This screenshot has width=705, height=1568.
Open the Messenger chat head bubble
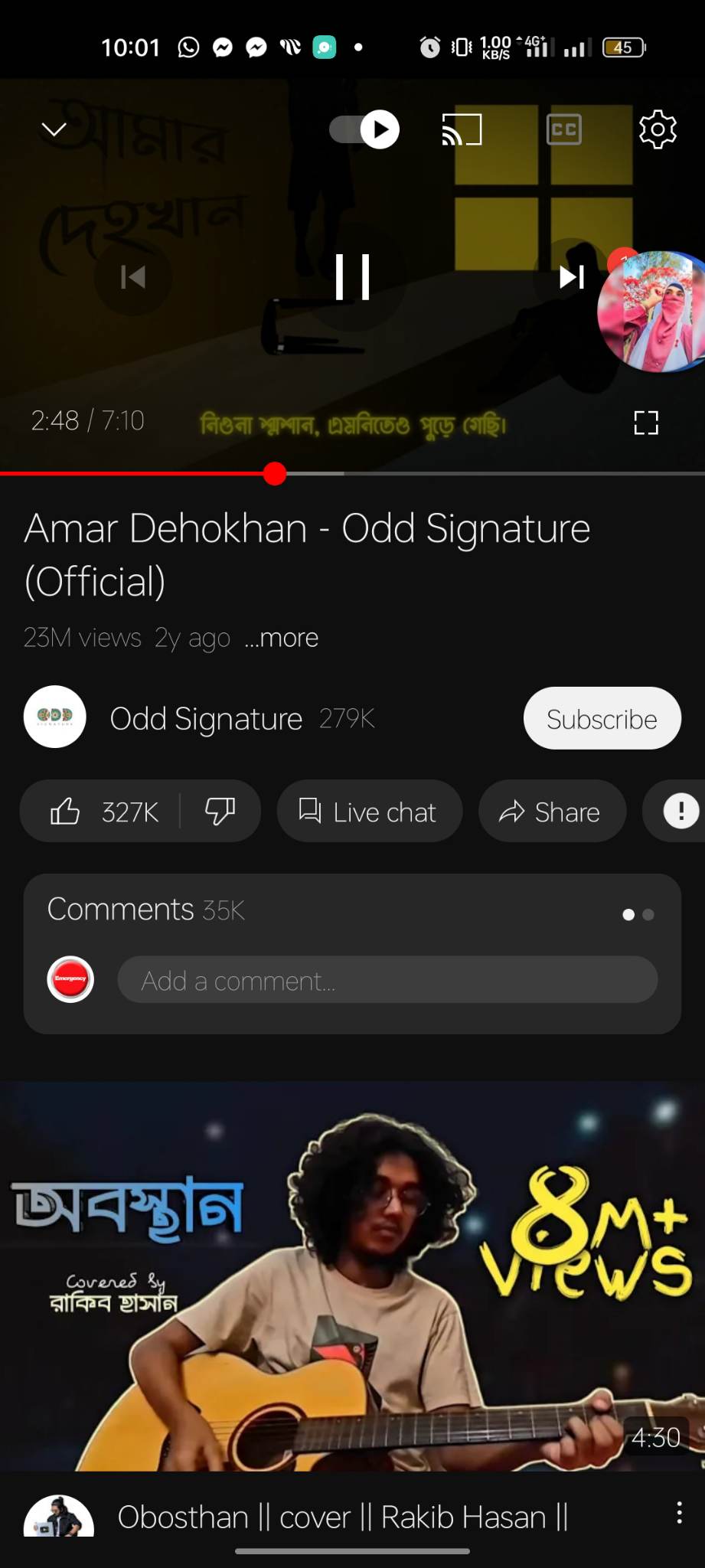coord(651,311)
